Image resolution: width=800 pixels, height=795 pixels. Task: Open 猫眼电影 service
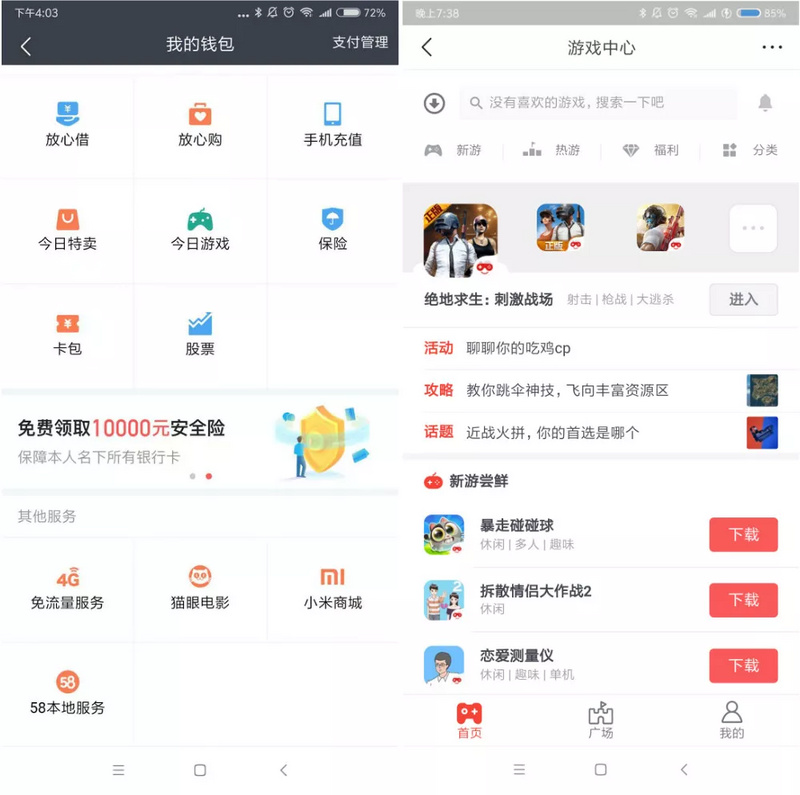click(200, 588)
